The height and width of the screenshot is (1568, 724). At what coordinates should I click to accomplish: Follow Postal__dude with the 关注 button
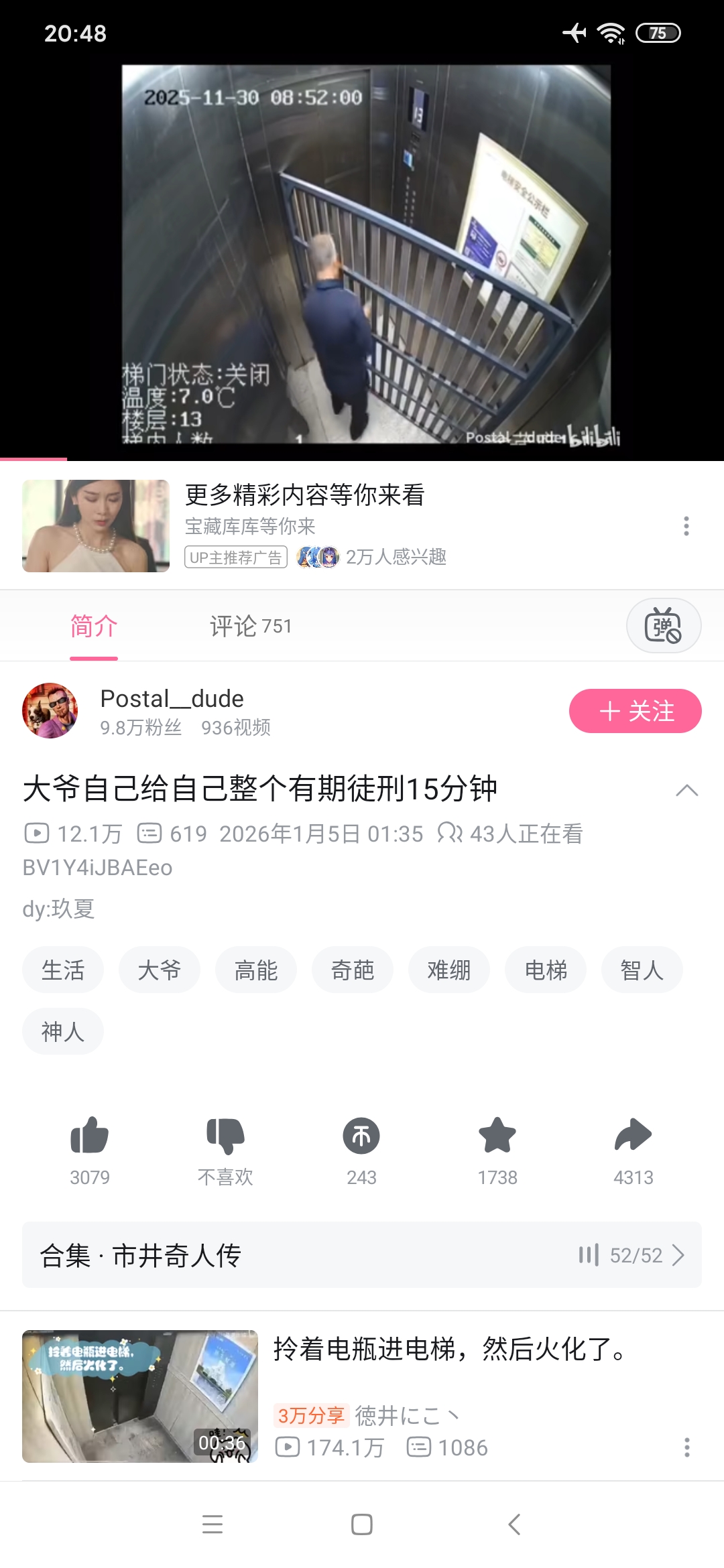tap(635, 711)
